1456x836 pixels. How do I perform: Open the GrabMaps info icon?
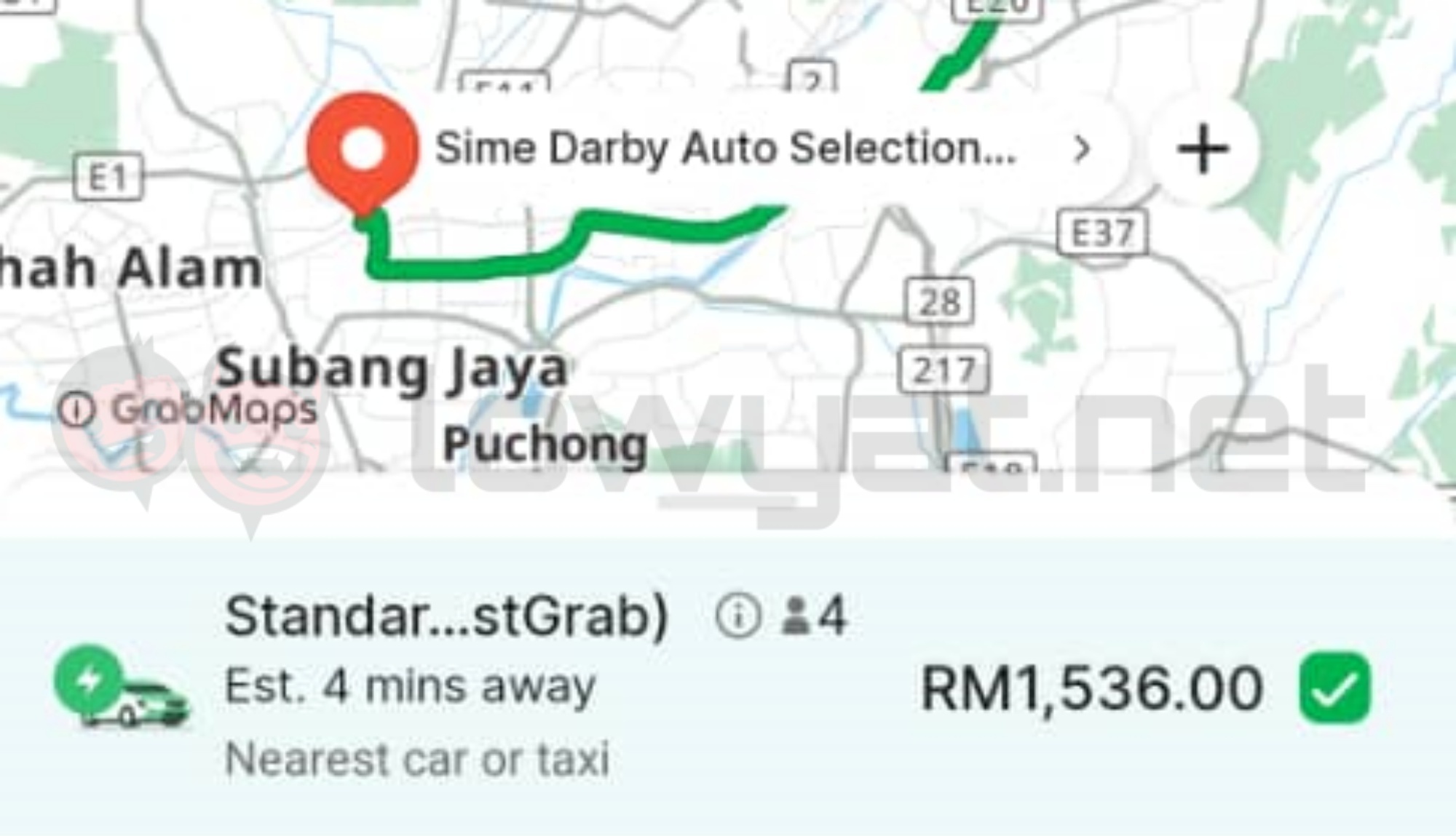[76, 410]
